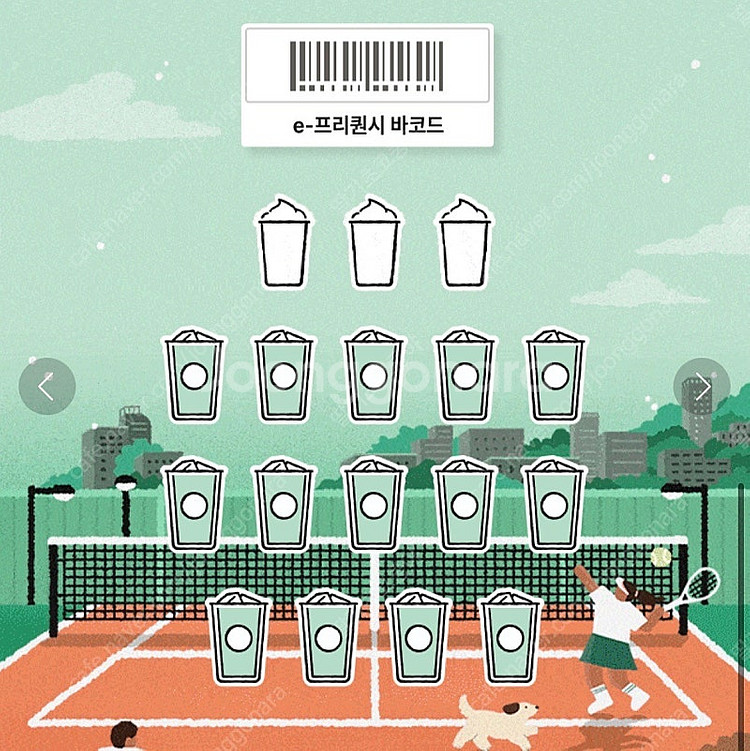This screenshot has height=751, width=750.
Task: Go to the previous image
Action: click(46, 386)
